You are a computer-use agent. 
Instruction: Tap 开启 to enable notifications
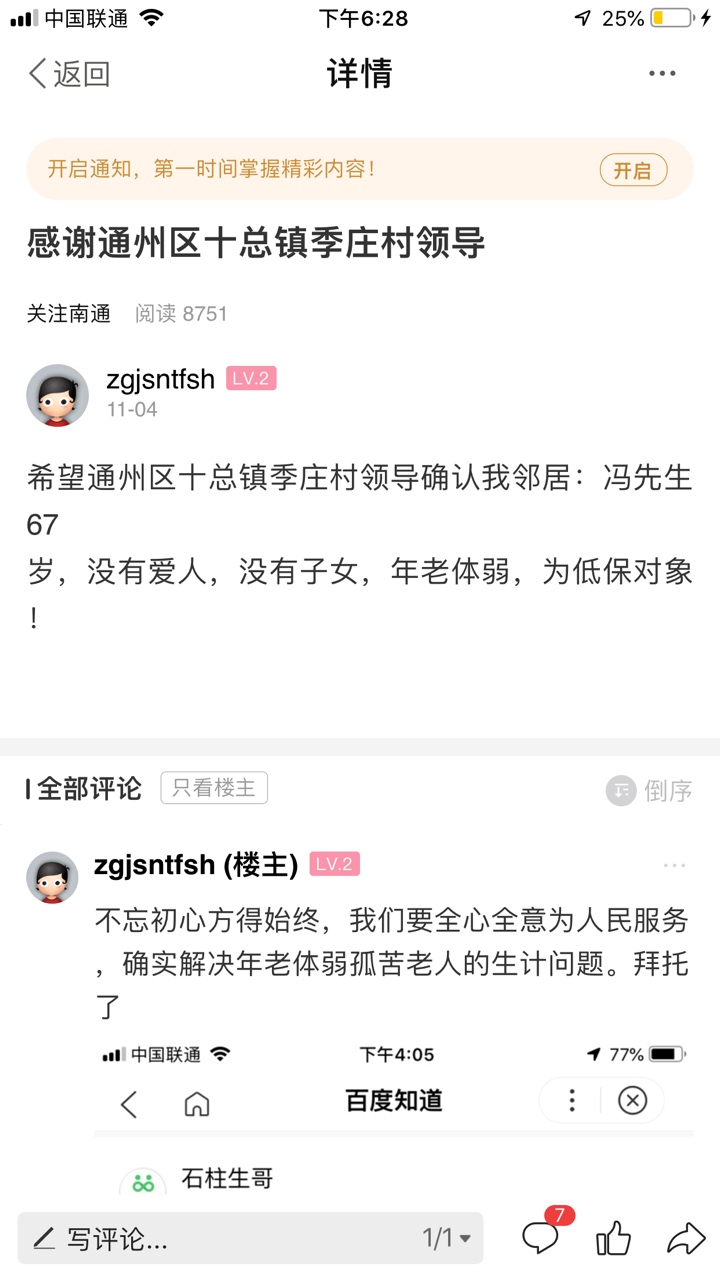pos(632,170)
